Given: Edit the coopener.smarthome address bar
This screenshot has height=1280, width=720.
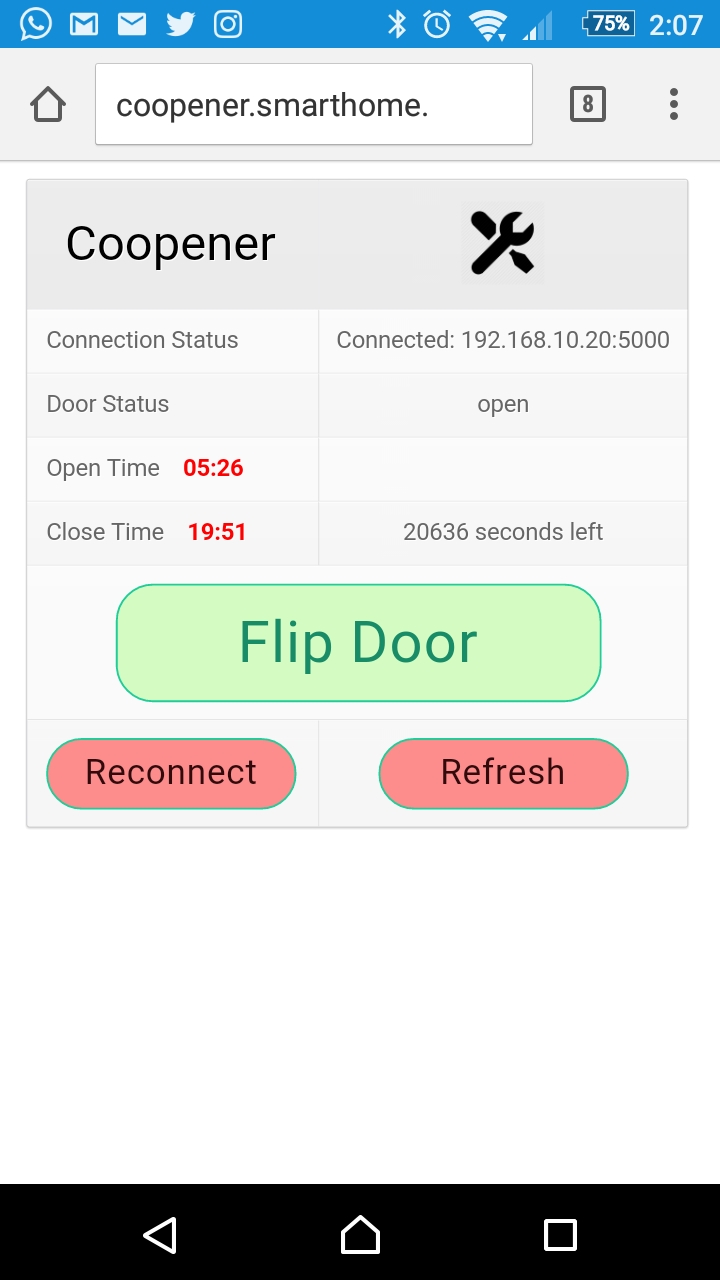Looking at the screenshot, I should point(313,105).
